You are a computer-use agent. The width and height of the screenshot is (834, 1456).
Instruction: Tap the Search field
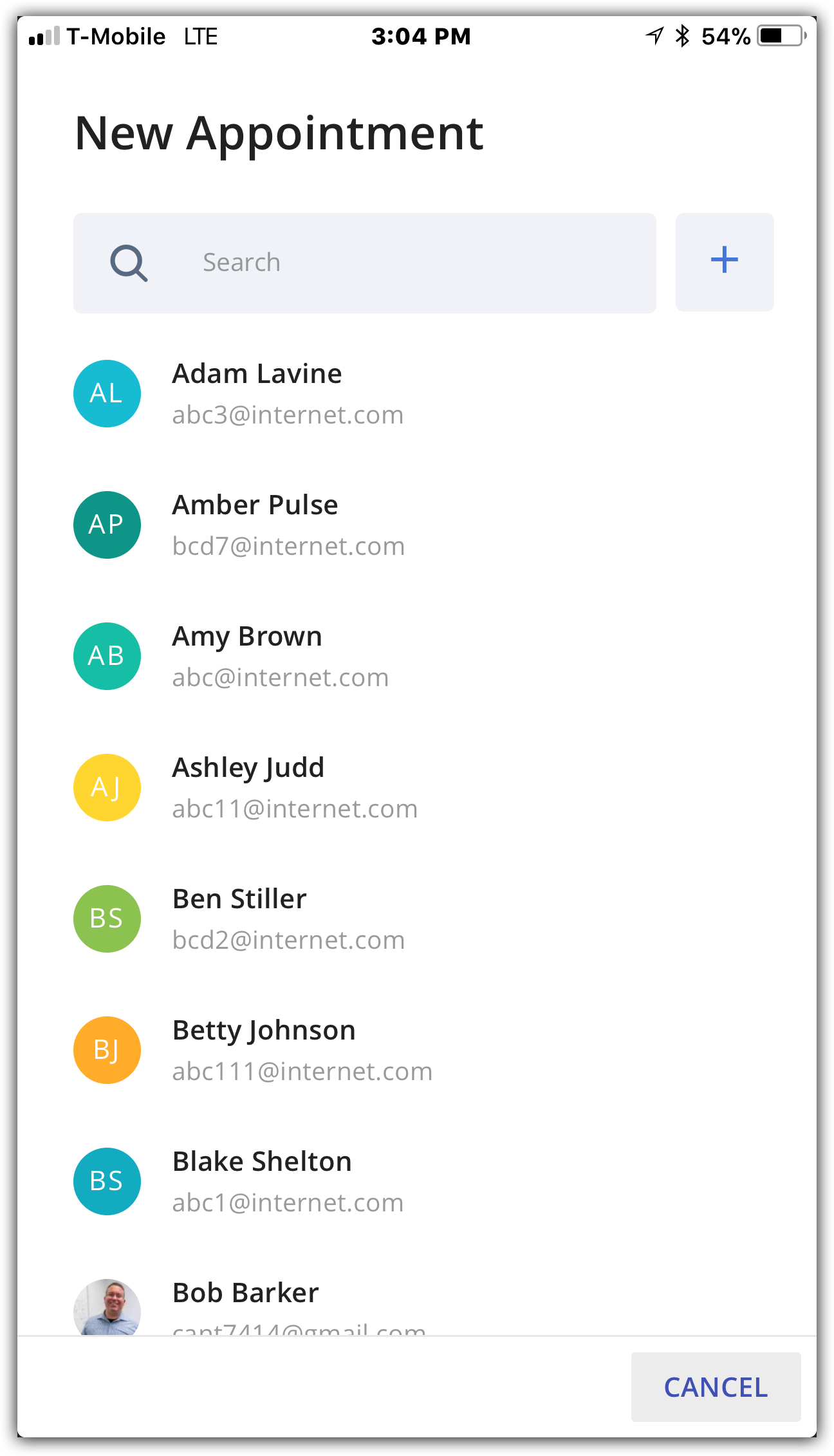[x=364, y=263]
